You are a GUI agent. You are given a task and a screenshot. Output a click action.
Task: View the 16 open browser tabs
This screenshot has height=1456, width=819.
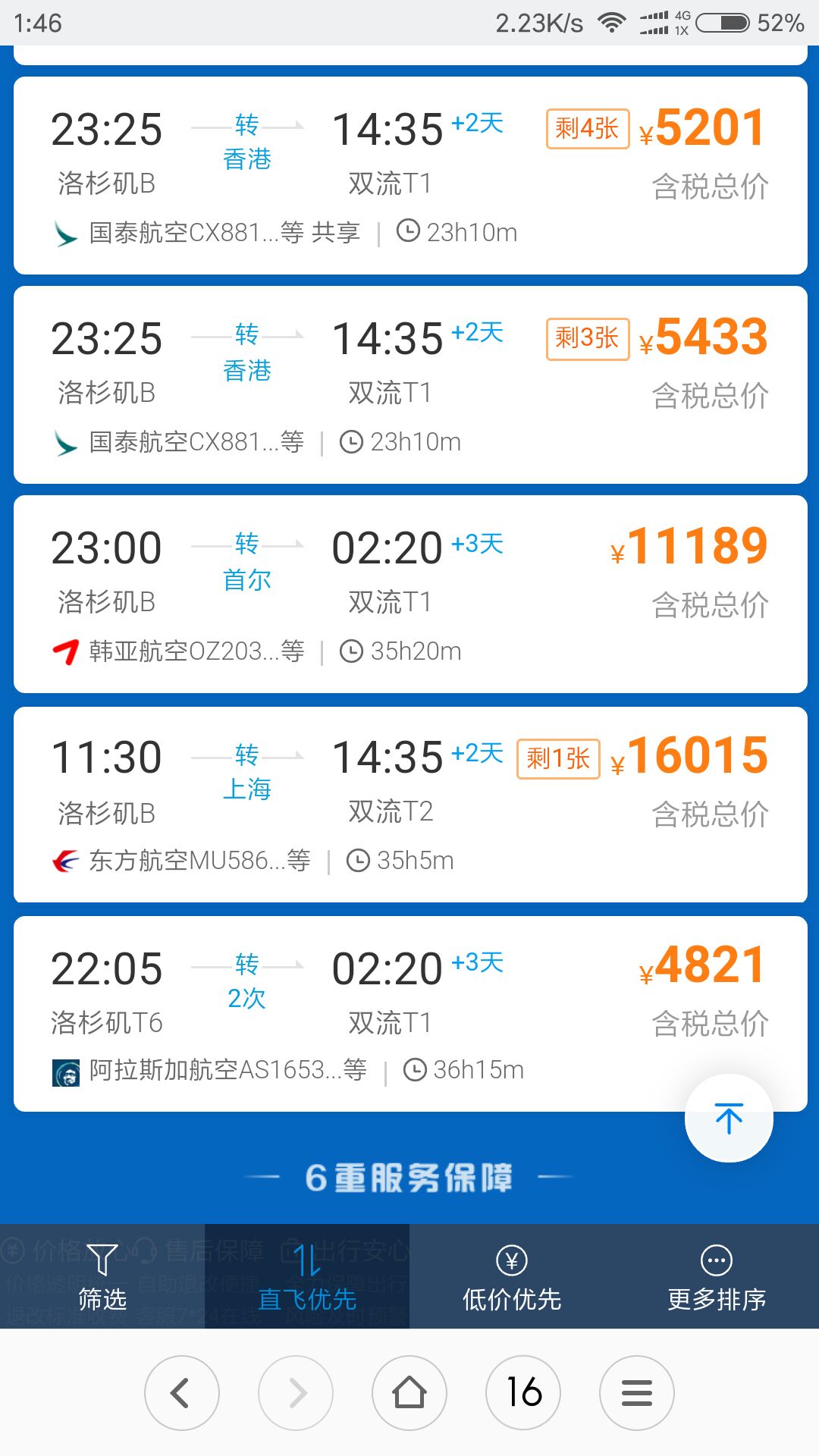pyautogui.click(x=523, y=1393)
